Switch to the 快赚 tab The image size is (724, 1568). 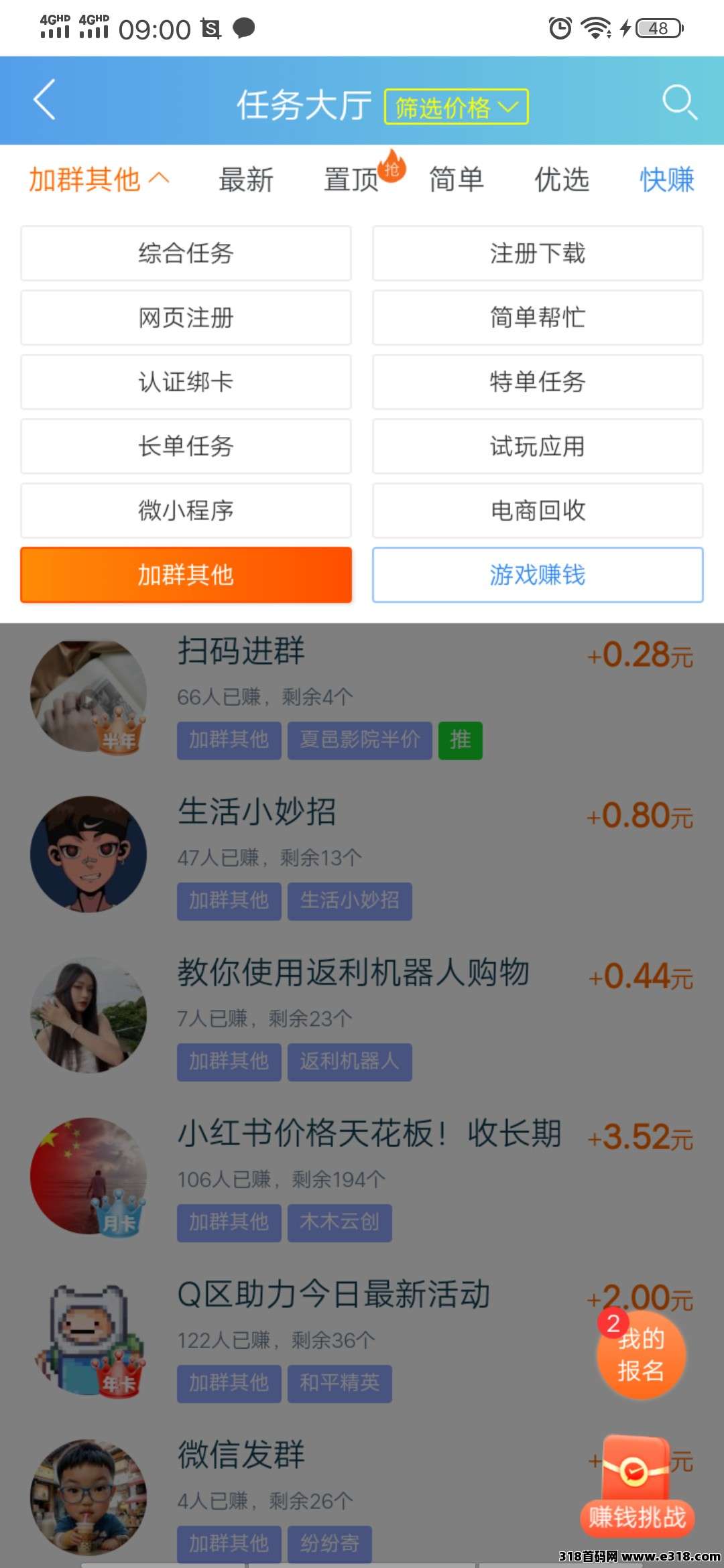[x=666, y=180]
